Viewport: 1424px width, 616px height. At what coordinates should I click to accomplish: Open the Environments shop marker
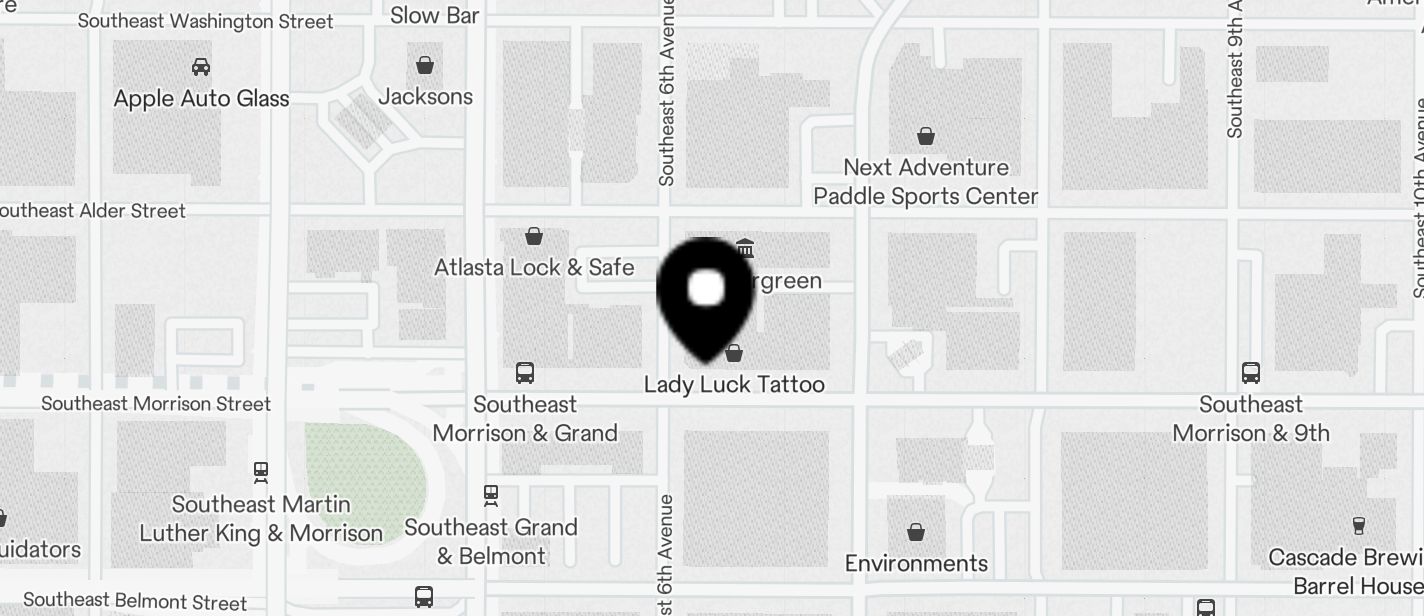[x=916, y=532]
